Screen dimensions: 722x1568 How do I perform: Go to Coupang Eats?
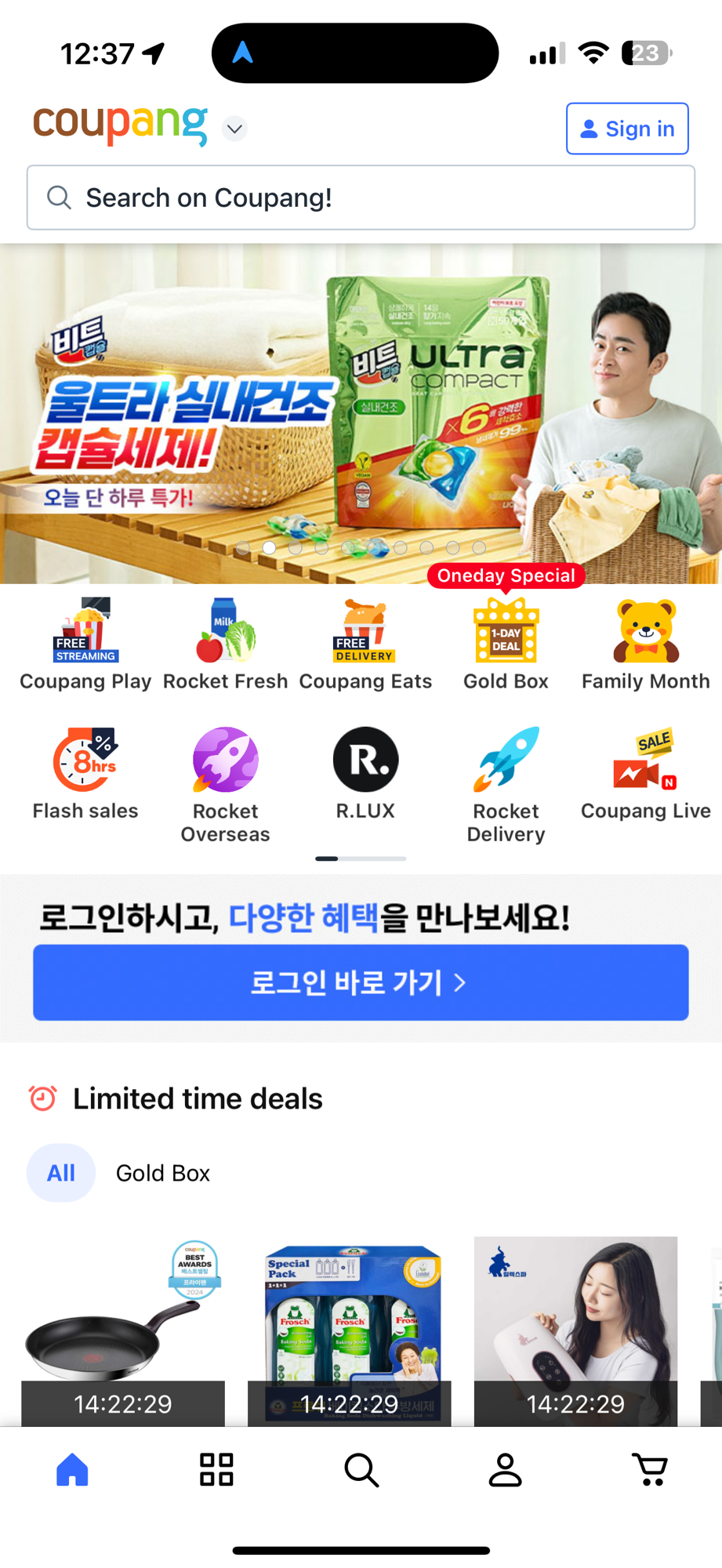[x=365, y=644]
